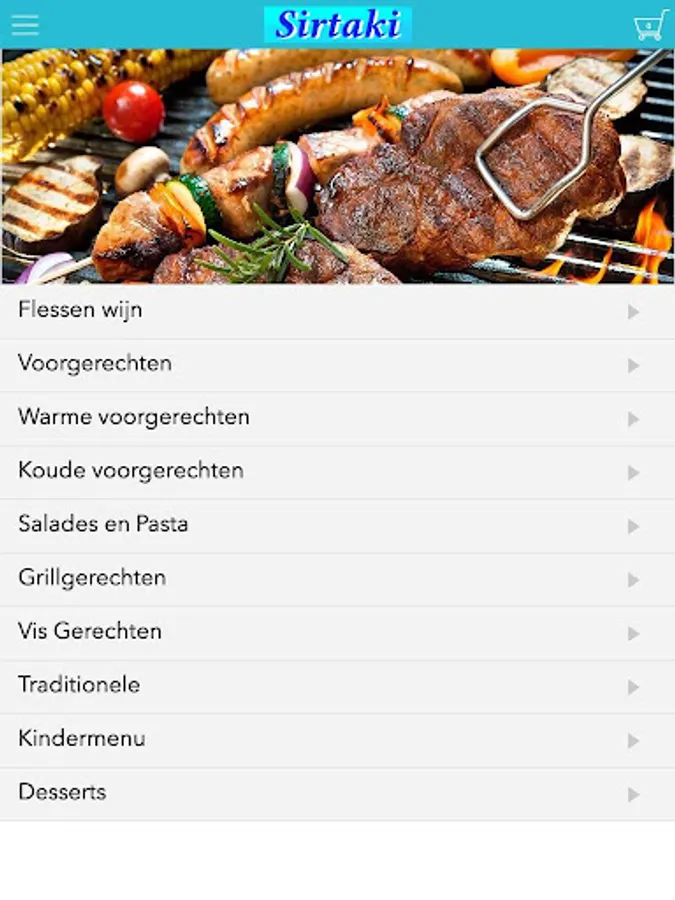
Task: View the Desserts section
Action: (337, 793)
